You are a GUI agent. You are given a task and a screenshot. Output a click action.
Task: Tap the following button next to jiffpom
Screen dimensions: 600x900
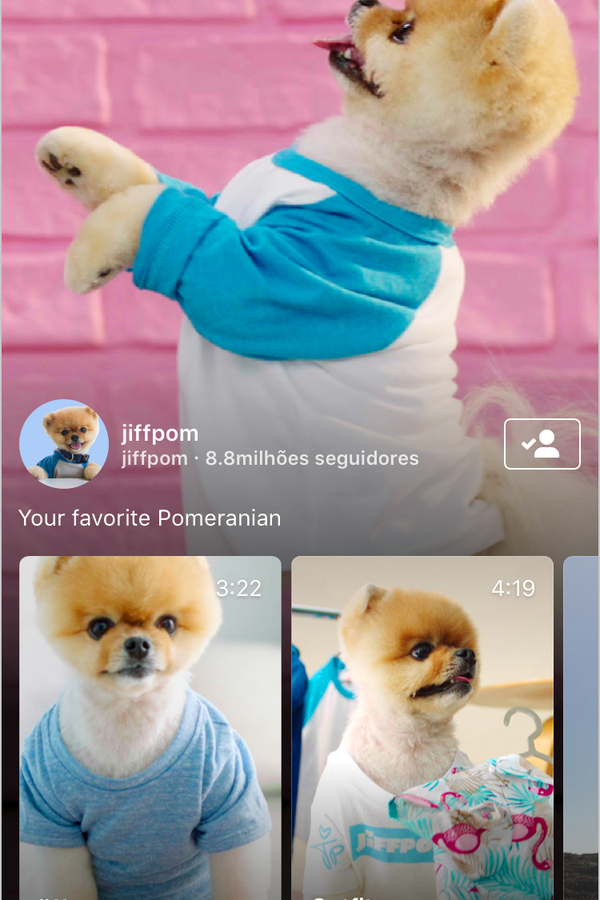542,444
